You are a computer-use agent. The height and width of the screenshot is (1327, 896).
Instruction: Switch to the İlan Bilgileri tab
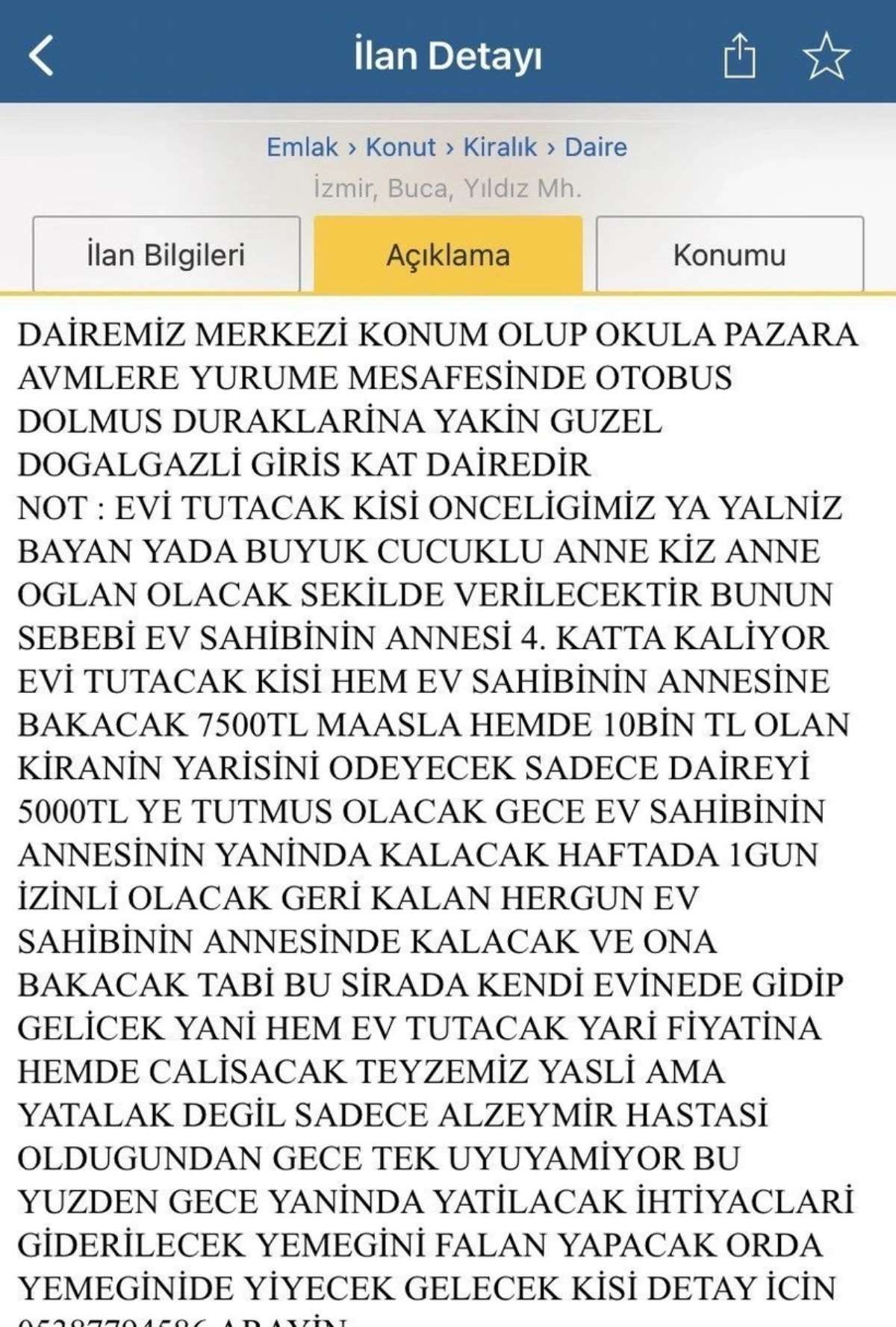point(166,255)
